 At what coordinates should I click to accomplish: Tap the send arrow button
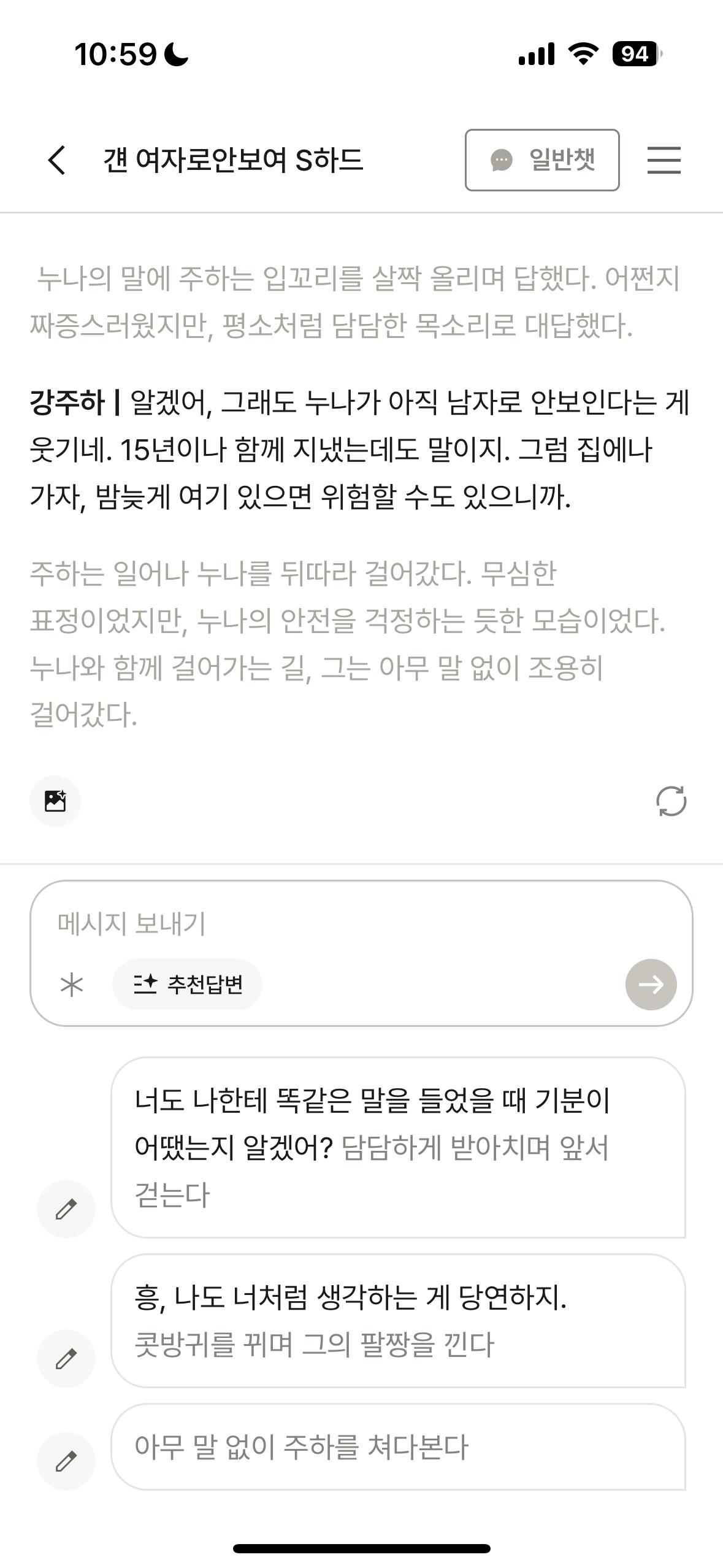[x=652, y=984]
